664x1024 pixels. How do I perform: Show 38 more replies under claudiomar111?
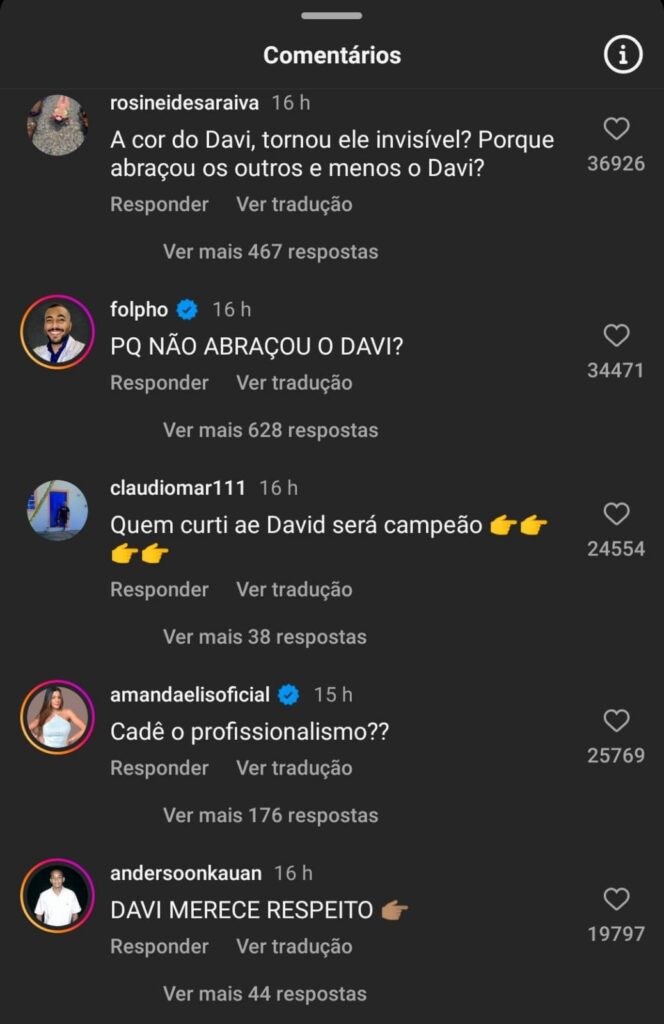[x=264, y=637]
